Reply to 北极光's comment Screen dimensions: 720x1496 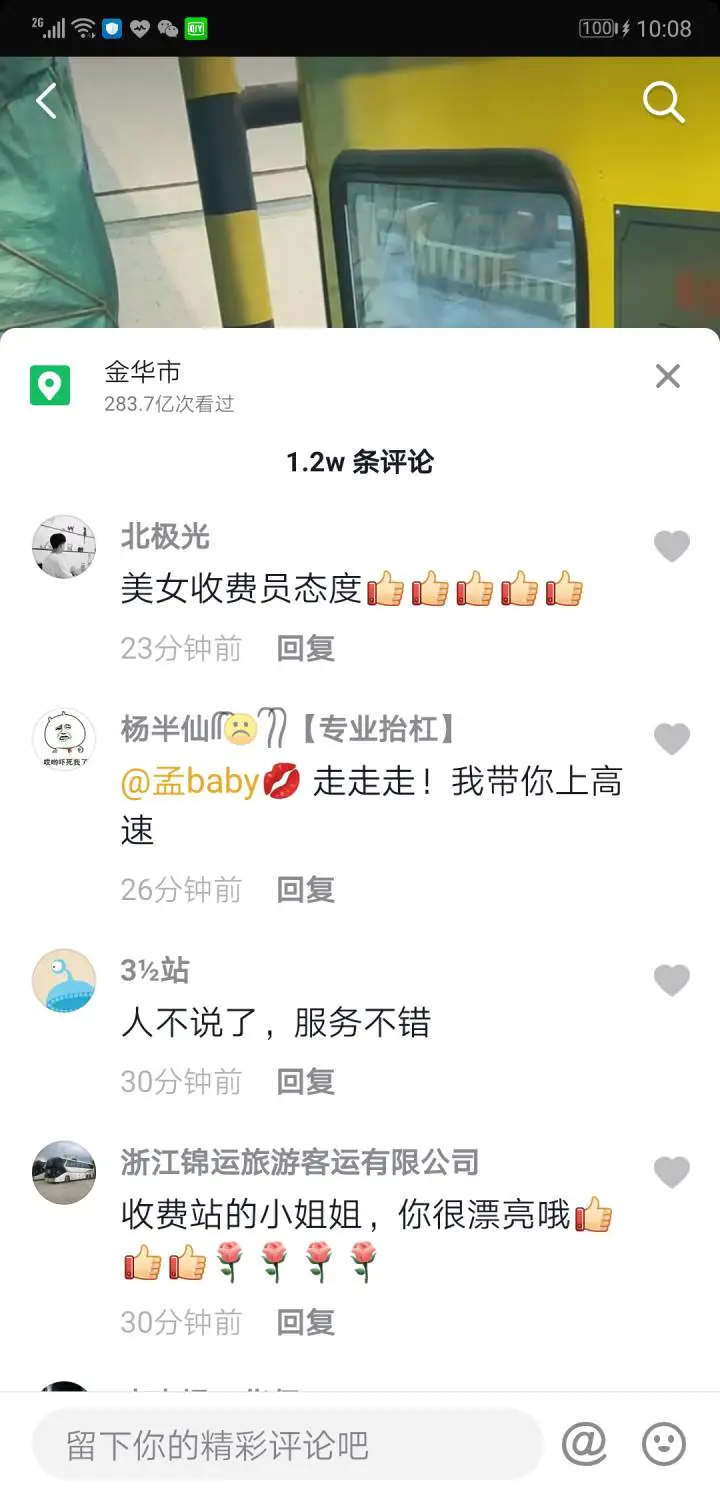305,648
